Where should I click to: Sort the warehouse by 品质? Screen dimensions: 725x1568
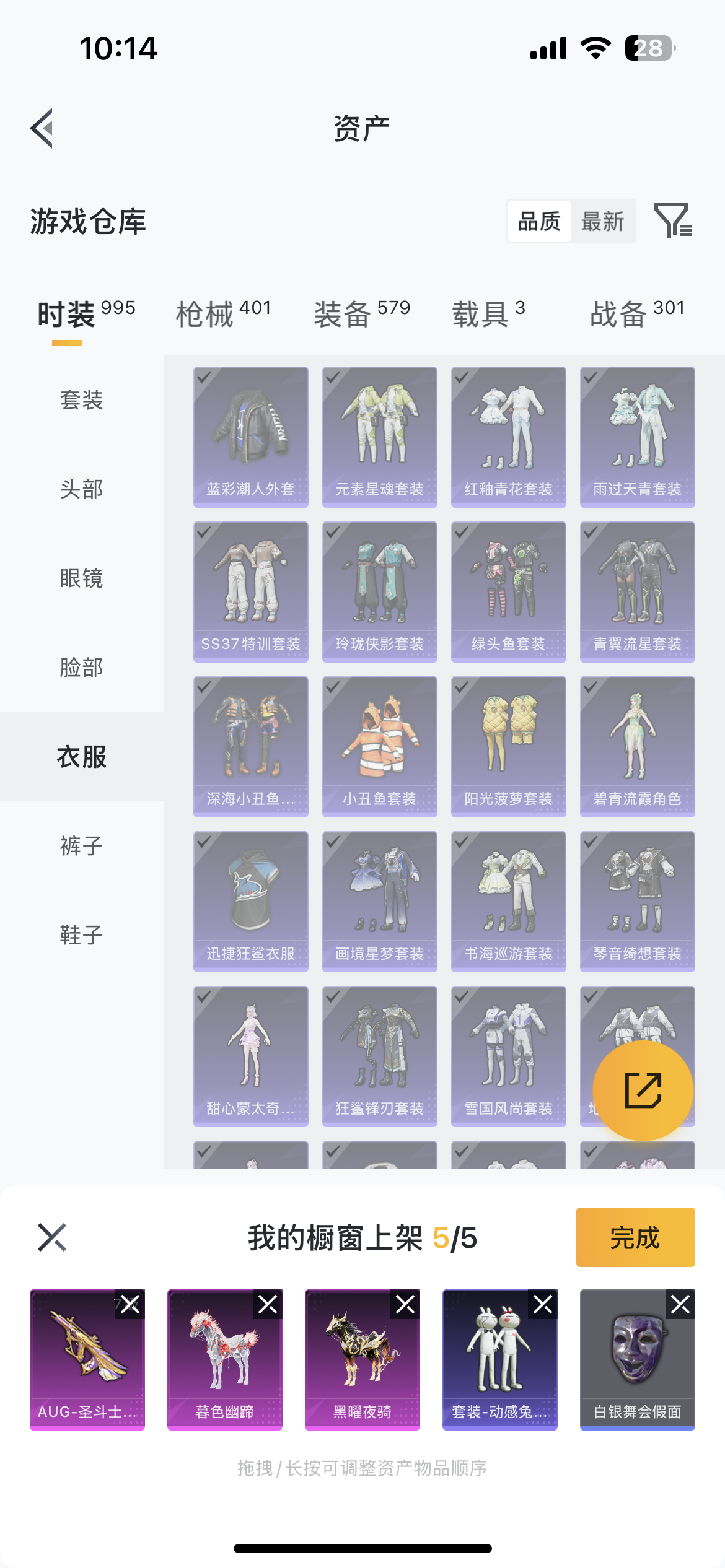[539, 221]
